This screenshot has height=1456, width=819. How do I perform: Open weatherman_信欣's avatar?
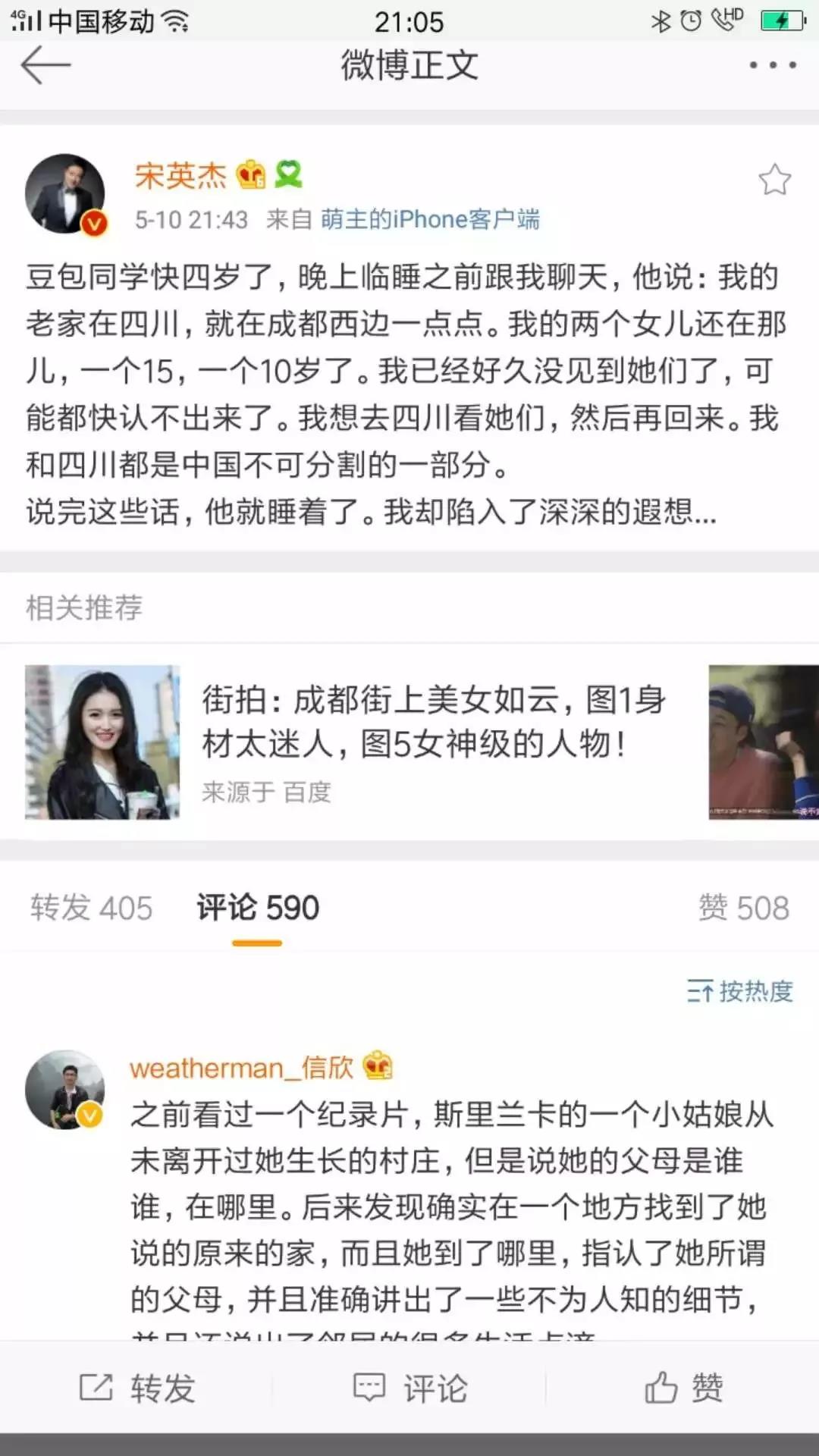65,1090
